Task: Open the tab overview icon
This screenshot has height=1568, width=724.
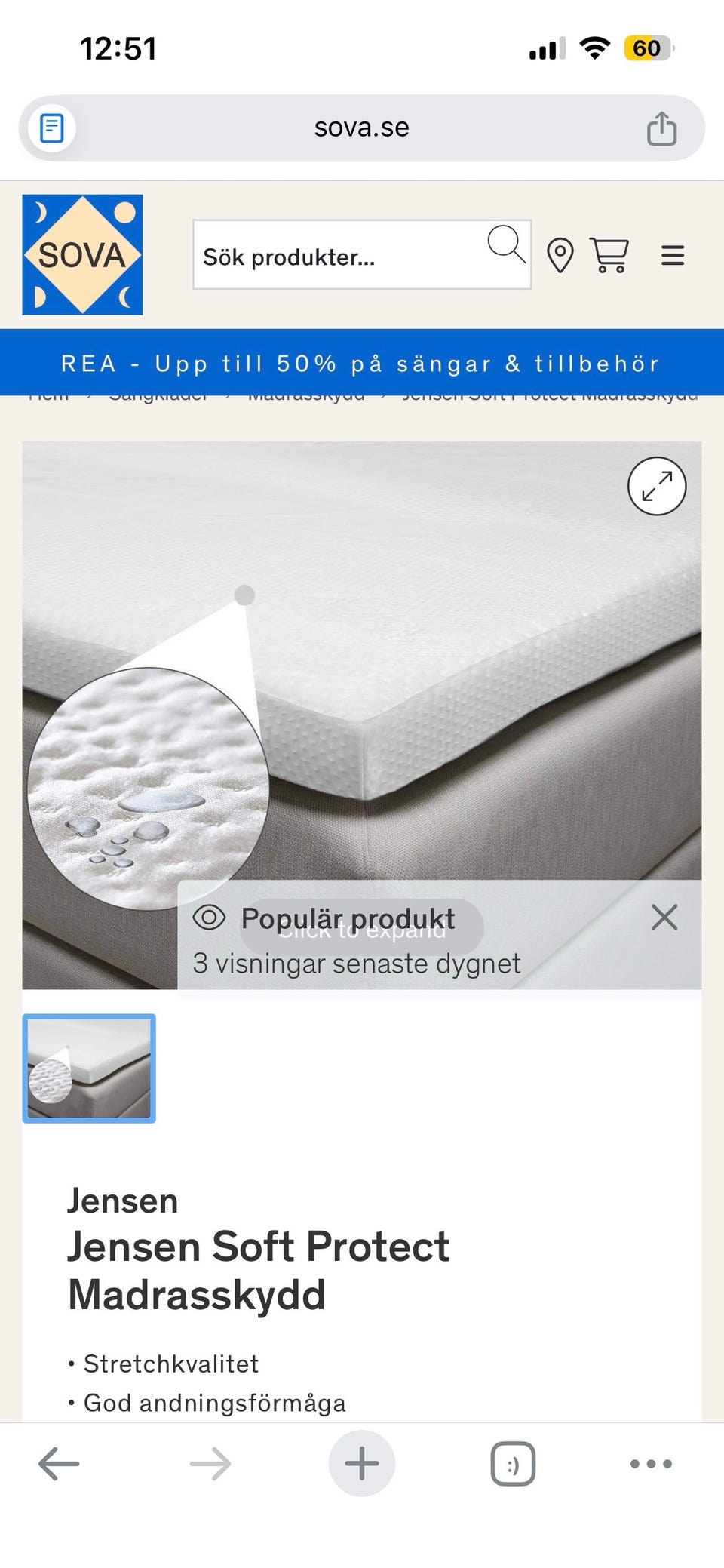Action: 512,1462
